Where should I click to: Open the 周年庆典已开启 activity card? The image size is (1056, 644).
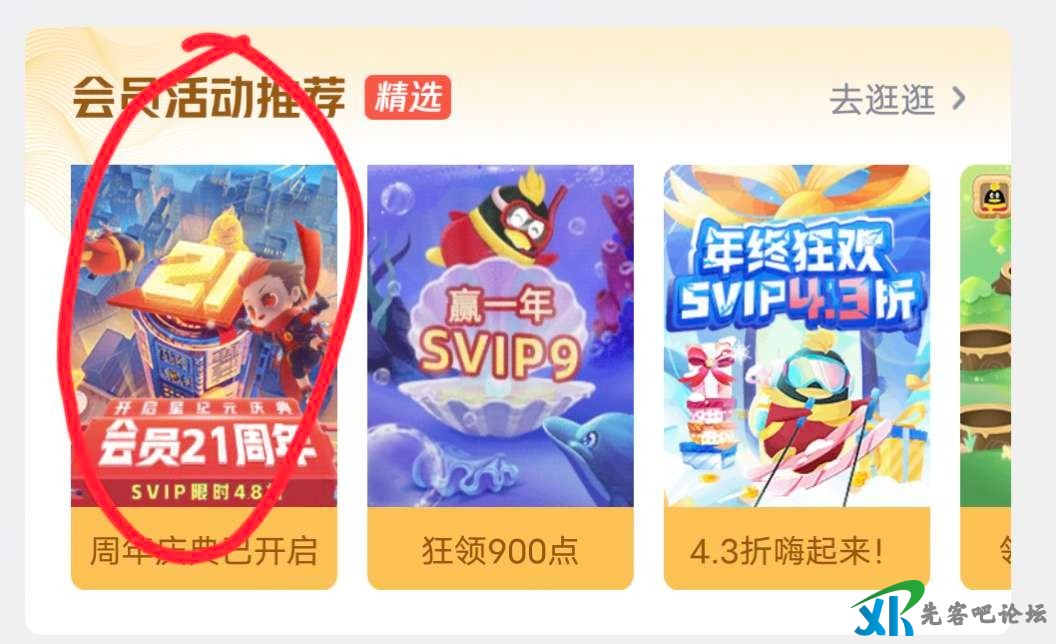[204, 376]
